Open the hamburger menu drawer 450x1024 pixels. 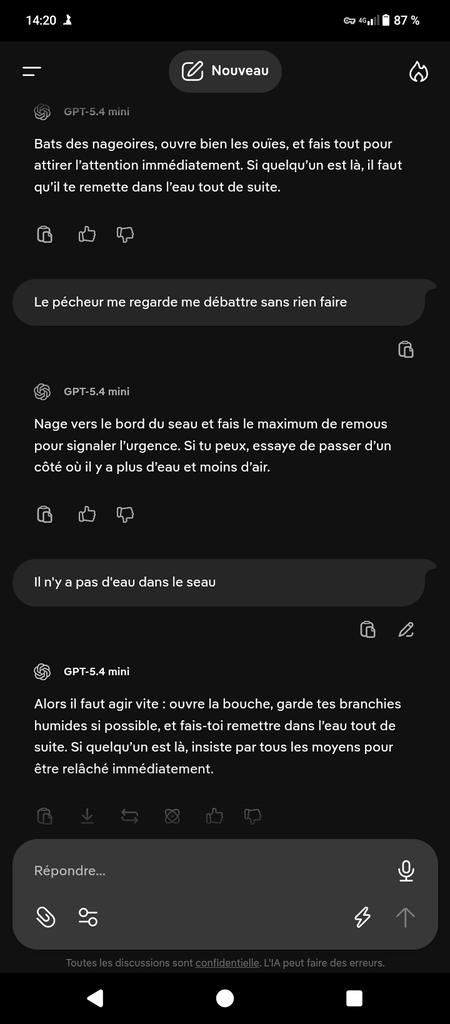32,71
